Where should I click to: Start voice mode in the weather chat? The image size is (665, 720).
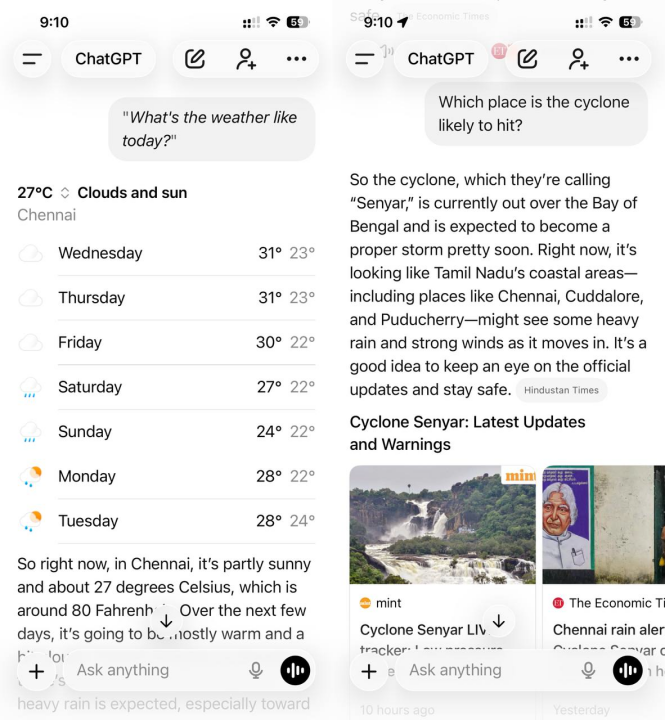(x=295, y=671)
